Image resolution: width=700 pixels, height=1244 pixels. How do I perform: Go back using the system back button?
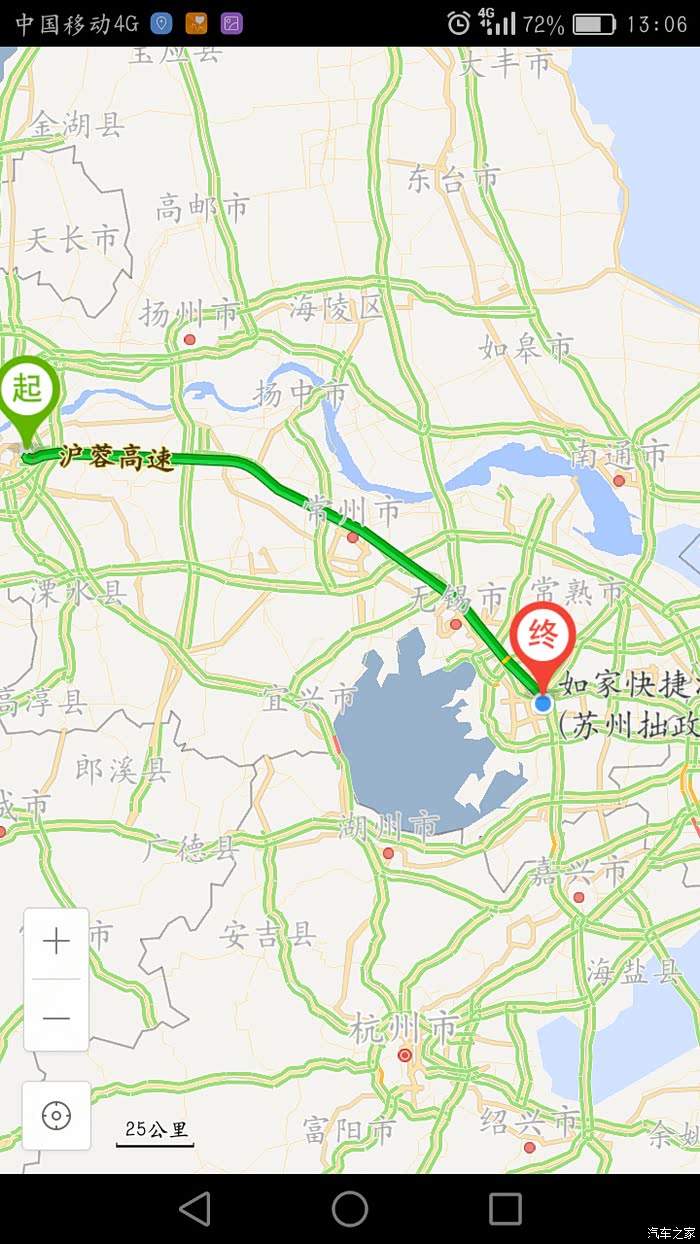click(x=195, y=1208)
